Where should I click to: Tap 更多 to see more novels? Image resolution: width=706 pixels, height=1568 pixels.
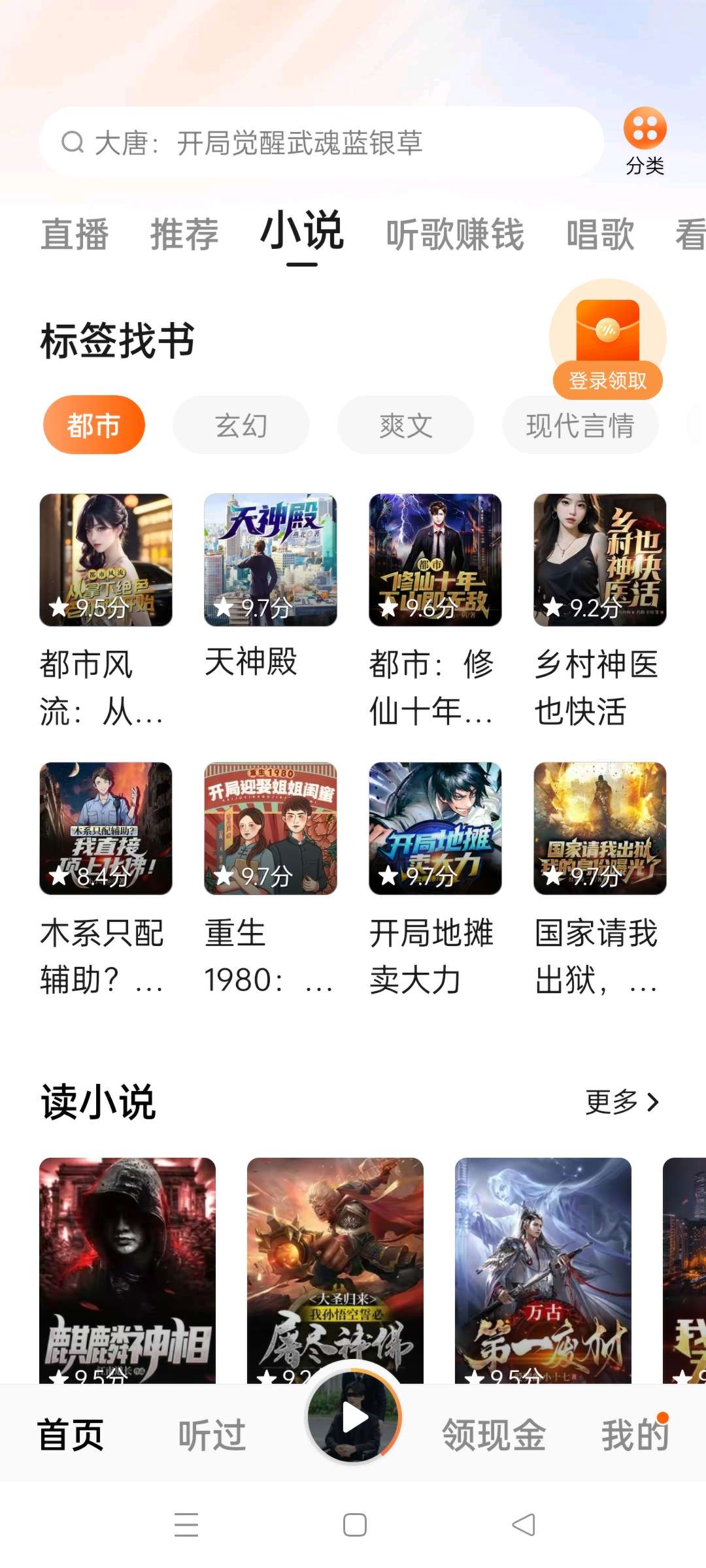click(x=622, y=1102)
